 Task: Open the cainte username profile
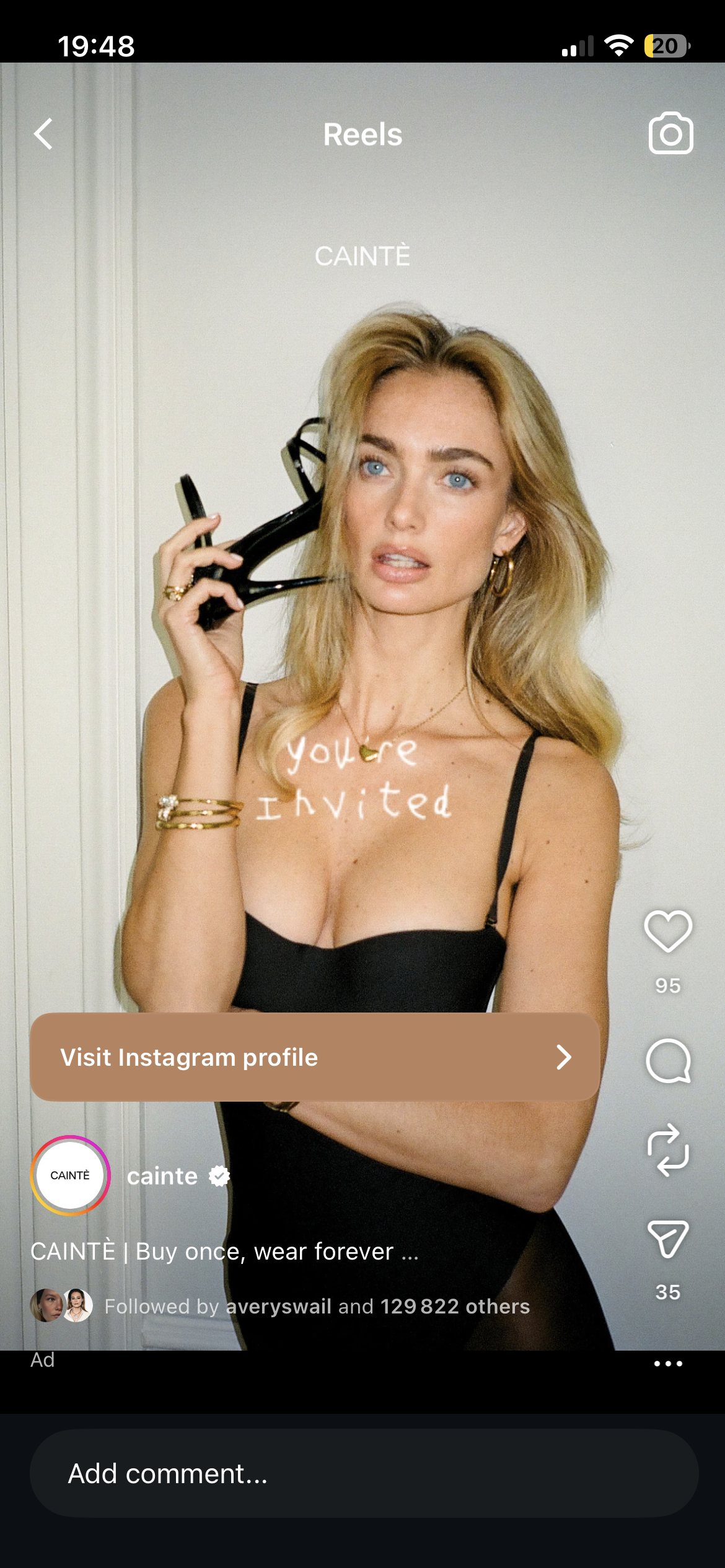click(x=162, y=1176)
